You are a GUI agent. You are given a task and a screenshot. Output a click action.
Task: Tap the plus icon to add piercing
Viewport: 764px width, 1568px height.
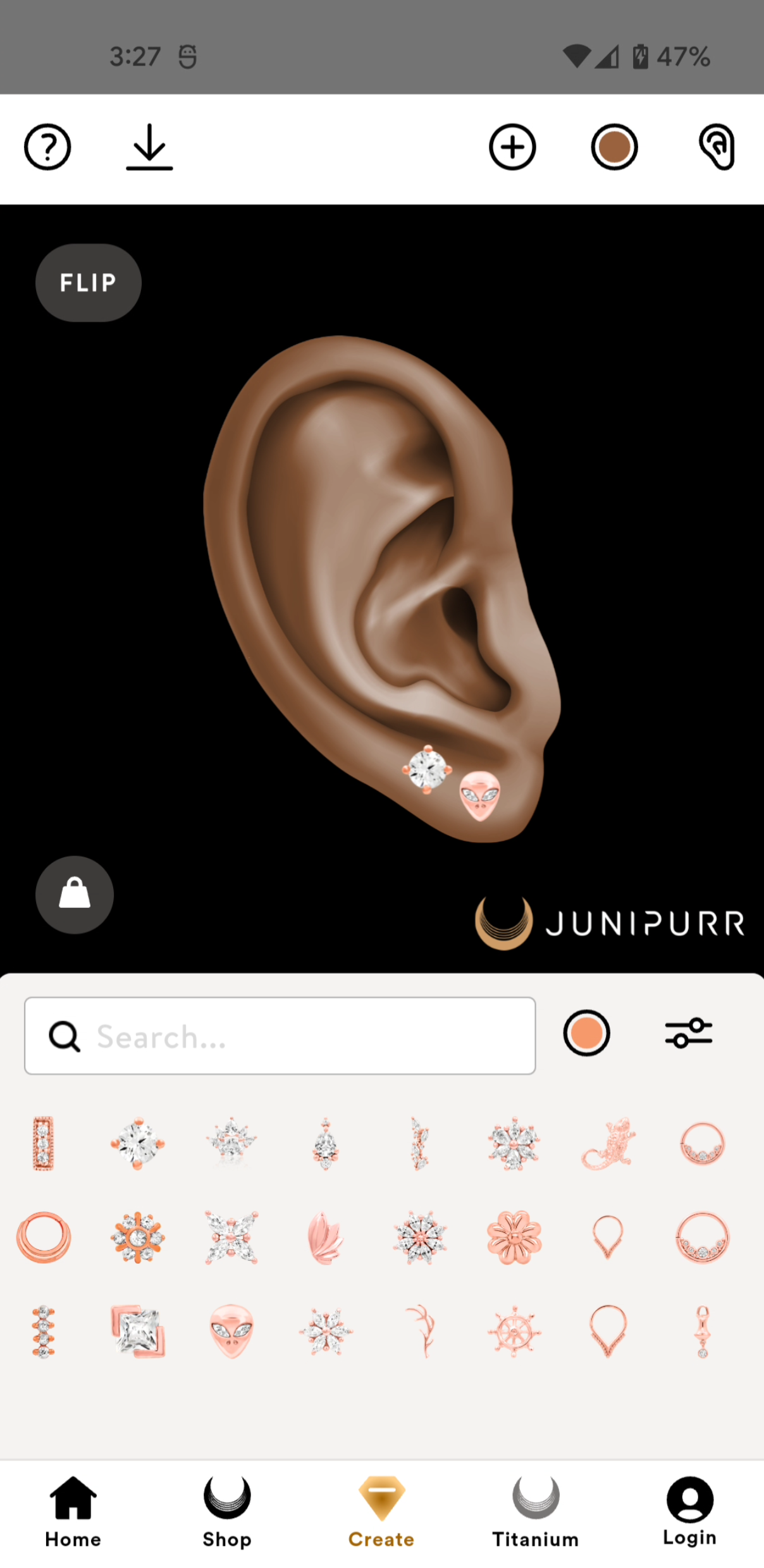click(x=512, y=147)
